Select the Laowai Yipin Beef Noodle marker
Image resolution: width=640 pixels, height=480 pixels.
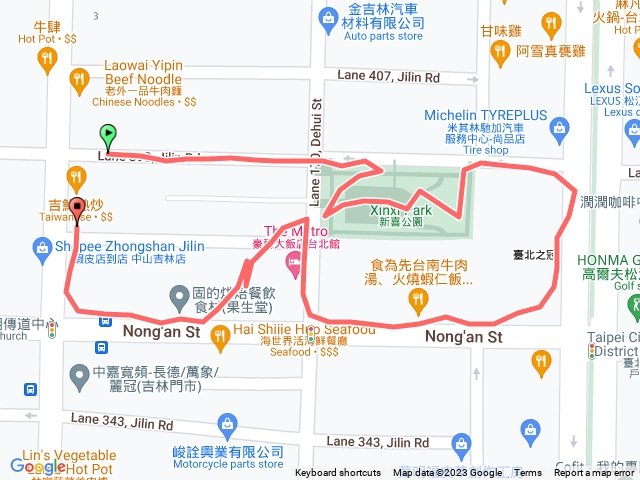tap(80, 79)
